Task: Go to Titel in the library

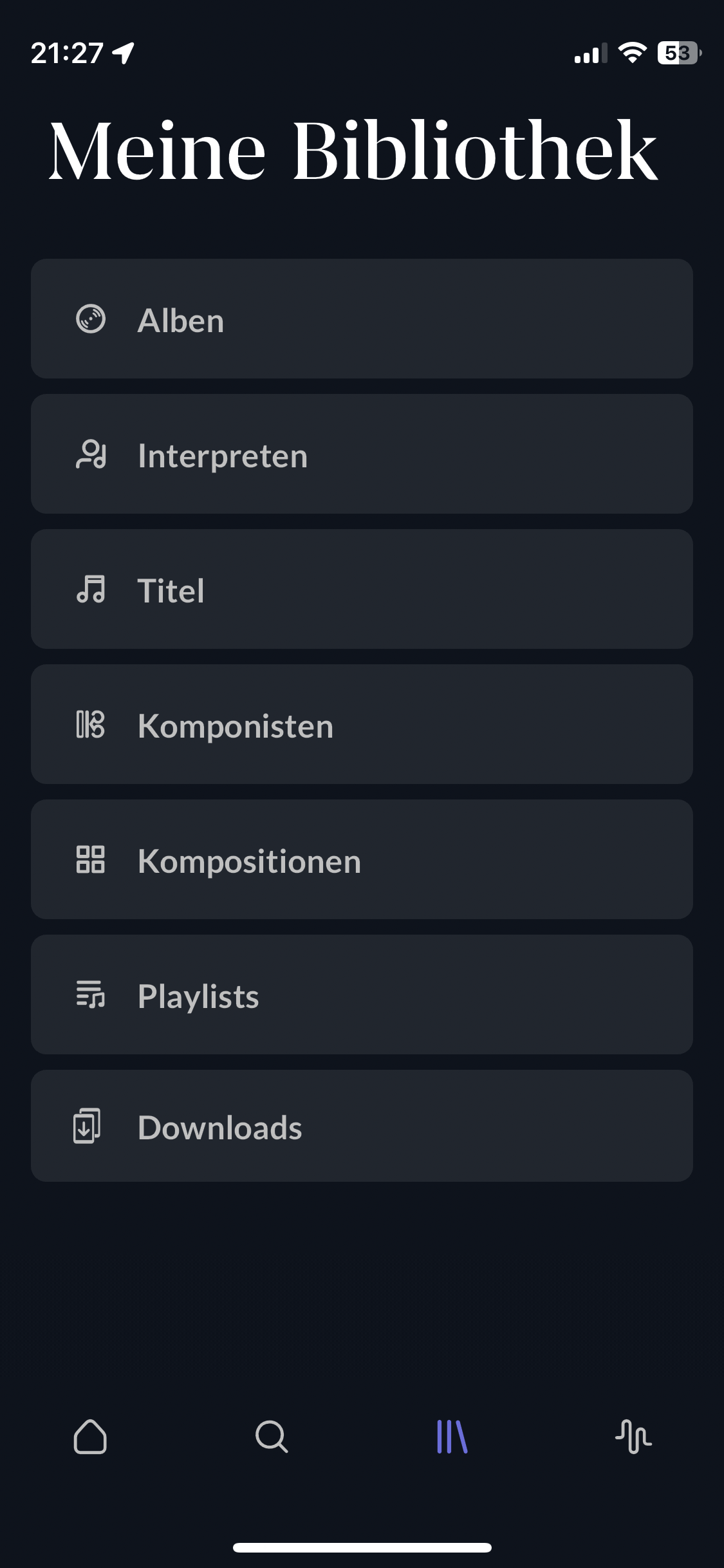Action: click(x=362, y=589)
